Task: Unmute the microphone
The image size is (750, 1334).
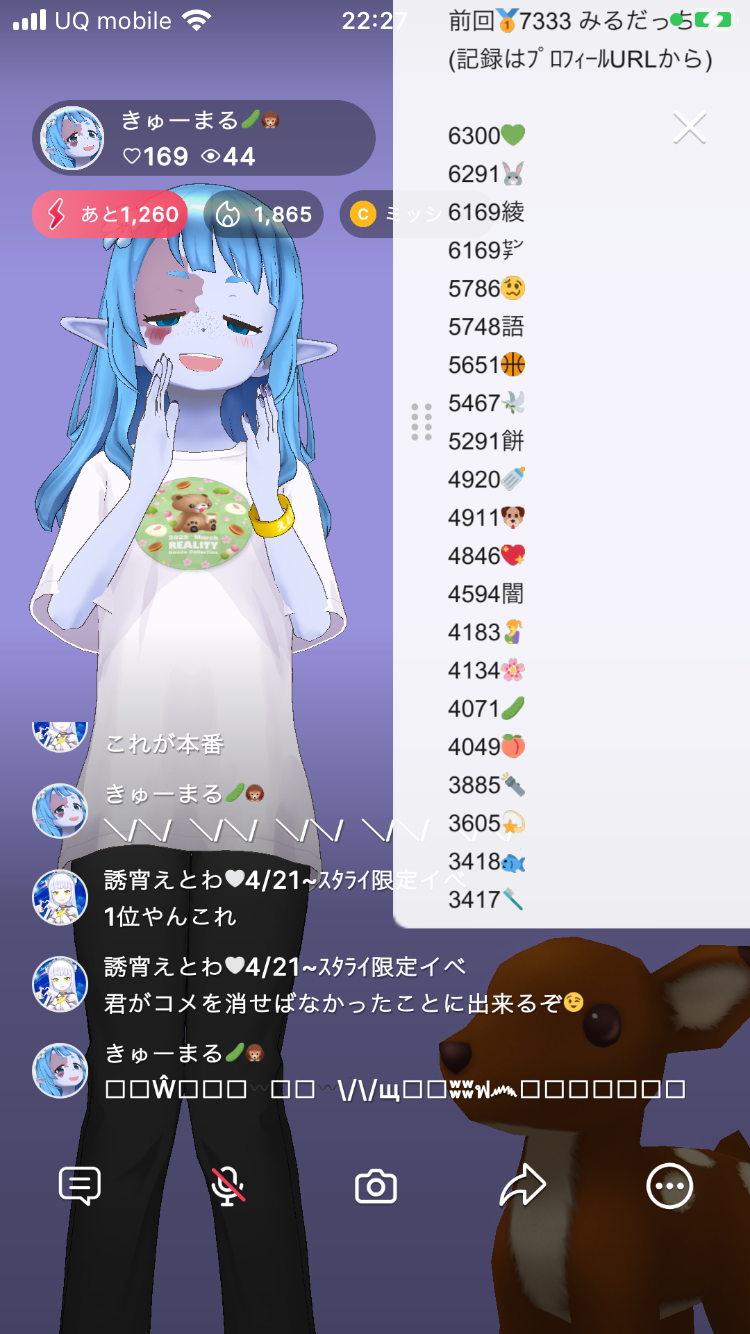Action: click(x=228, y=1187)
